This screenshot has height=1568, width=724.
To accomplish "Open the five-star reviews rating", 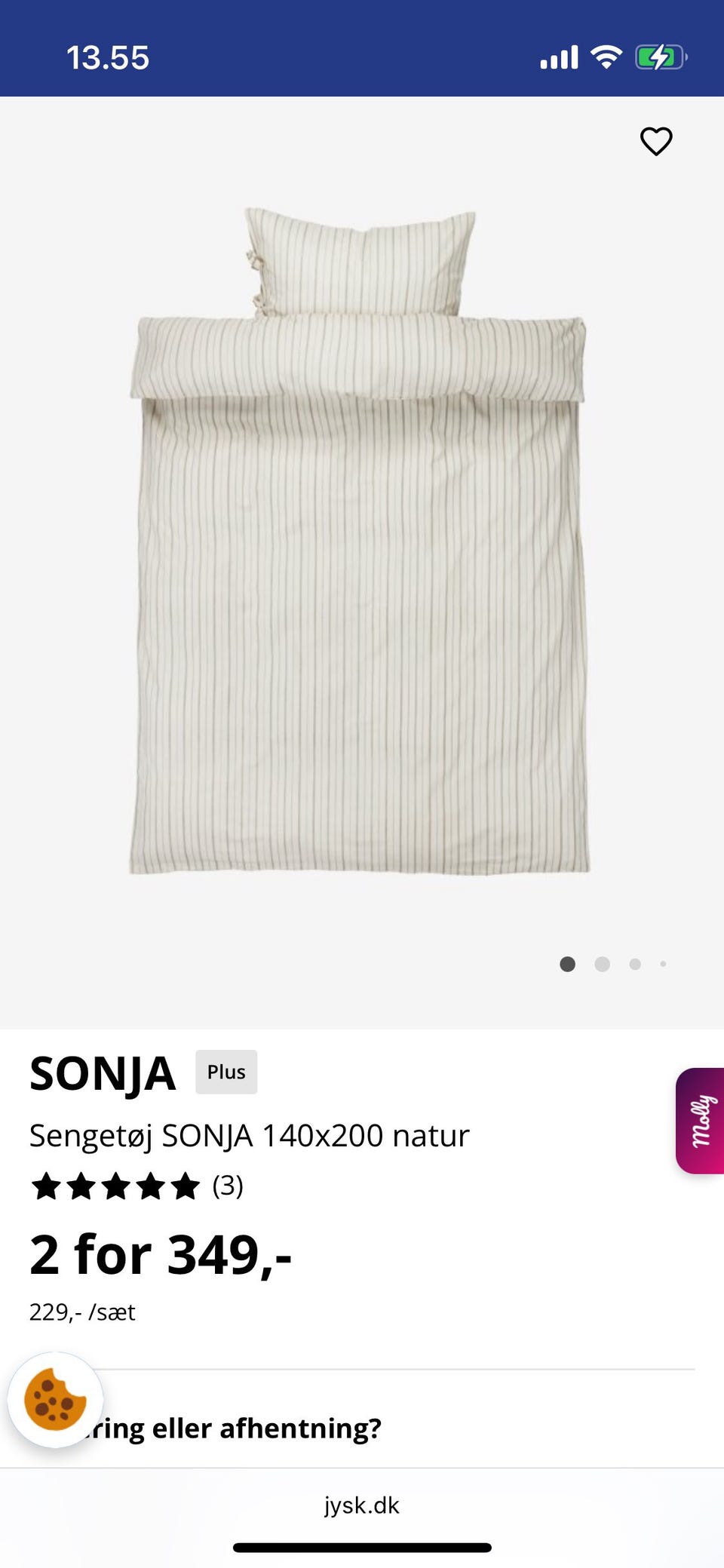I will [x=137, y=1186].
